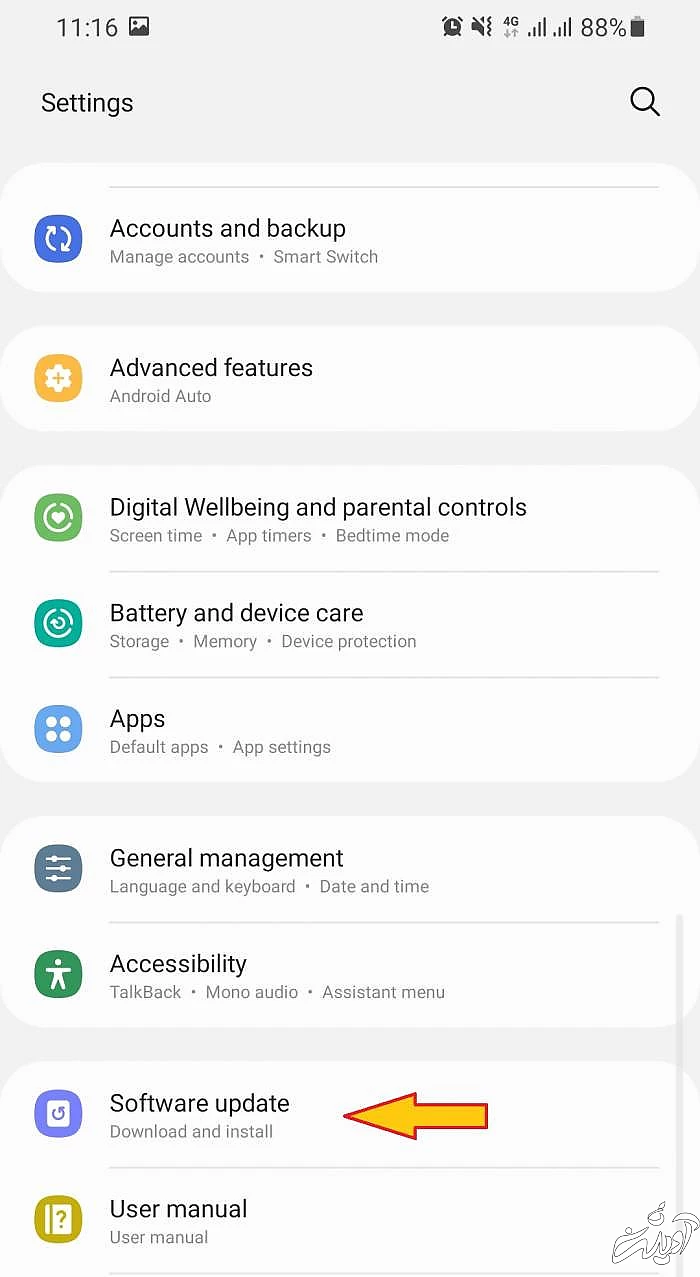This screenshot has width=700, height=1277.
Task: Open Accessibility settings
Action: 178,976
